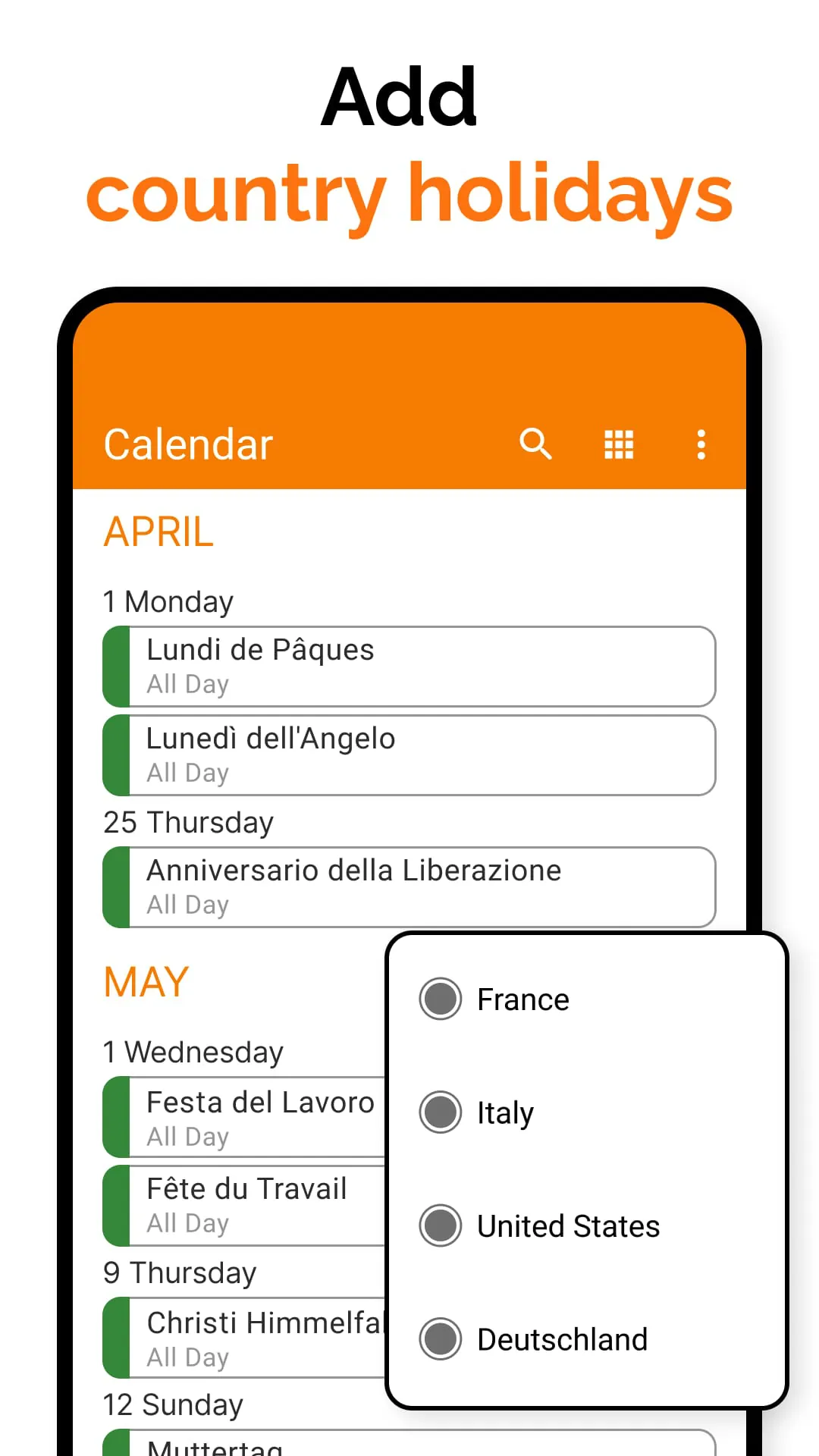Click the green indicator on Muttertag event
The height and width of the screenshot is (1456, 819).
point(118,1441)
